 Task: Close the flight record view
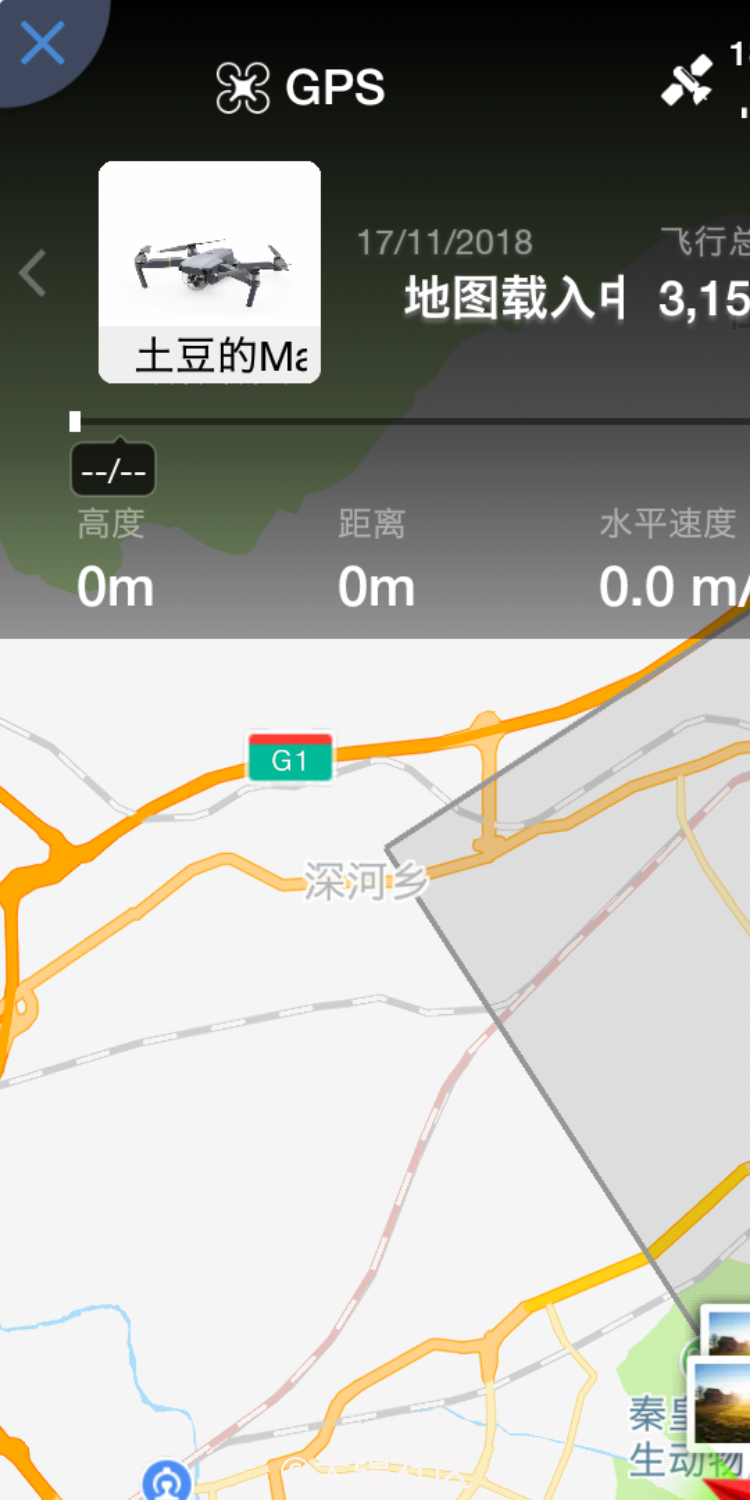pos(42,44)
